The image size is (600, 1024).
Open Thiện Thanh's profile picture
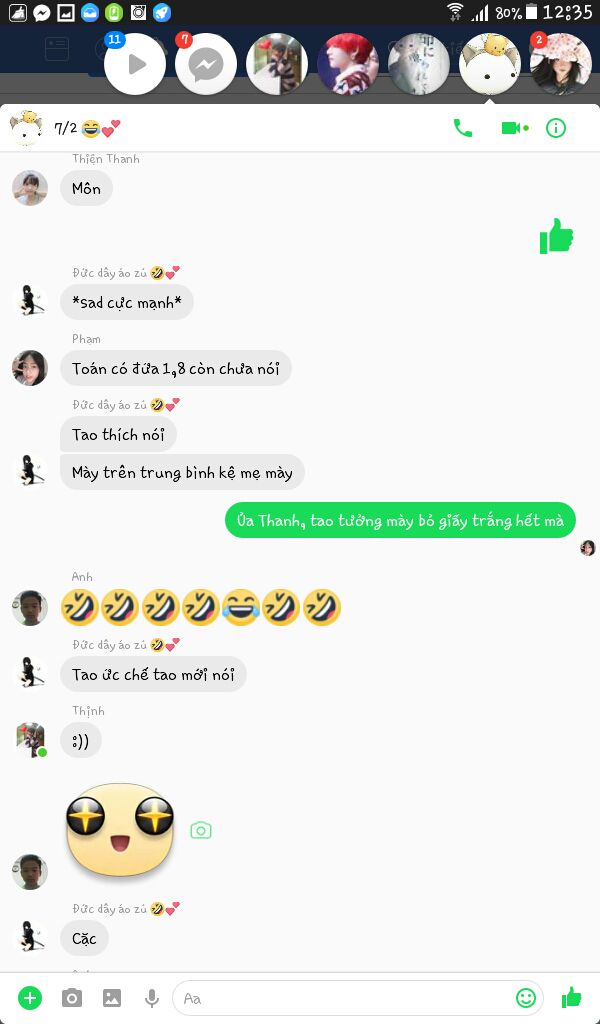(30, 188)
